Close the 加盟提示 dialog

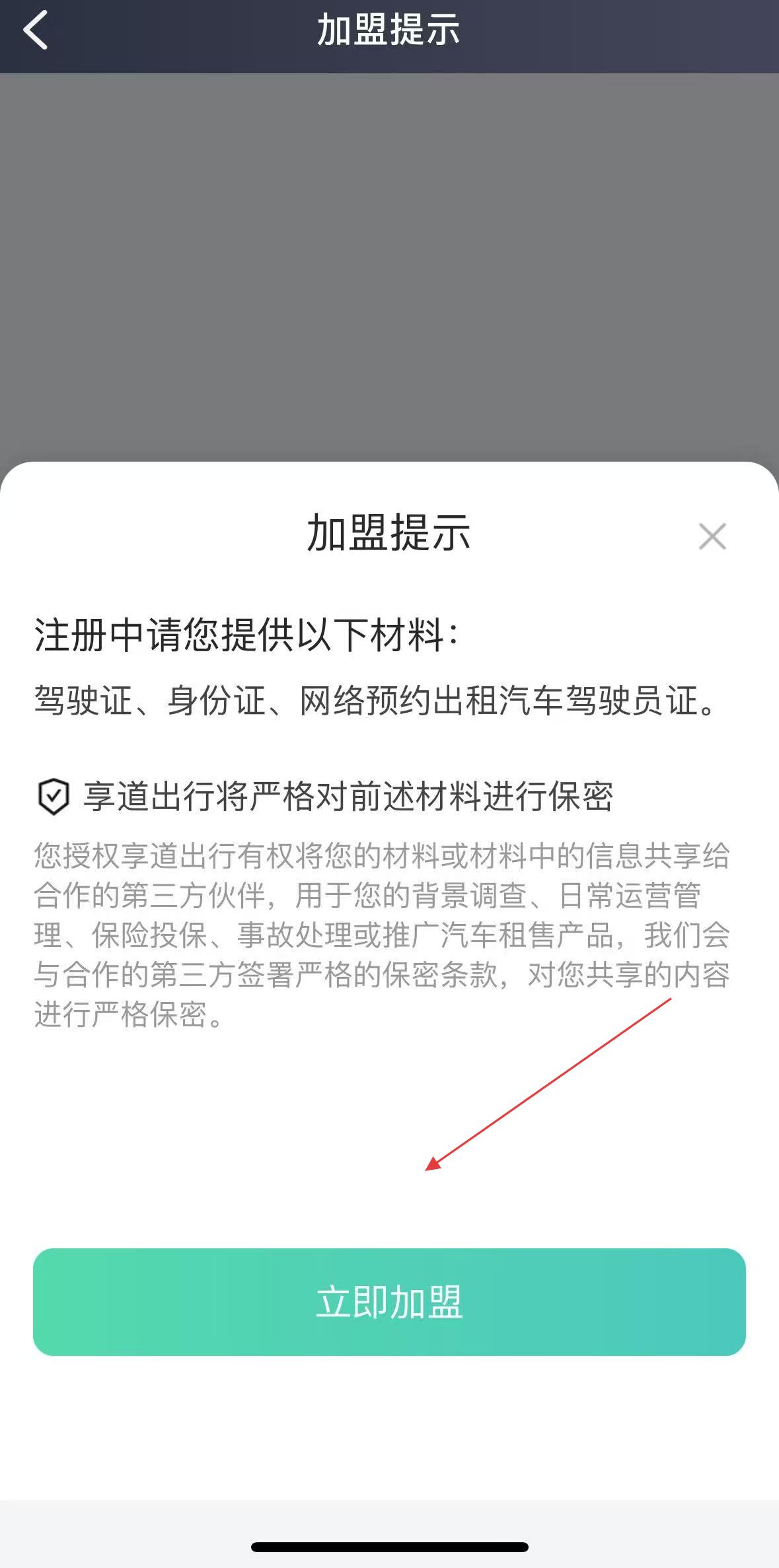712,536
